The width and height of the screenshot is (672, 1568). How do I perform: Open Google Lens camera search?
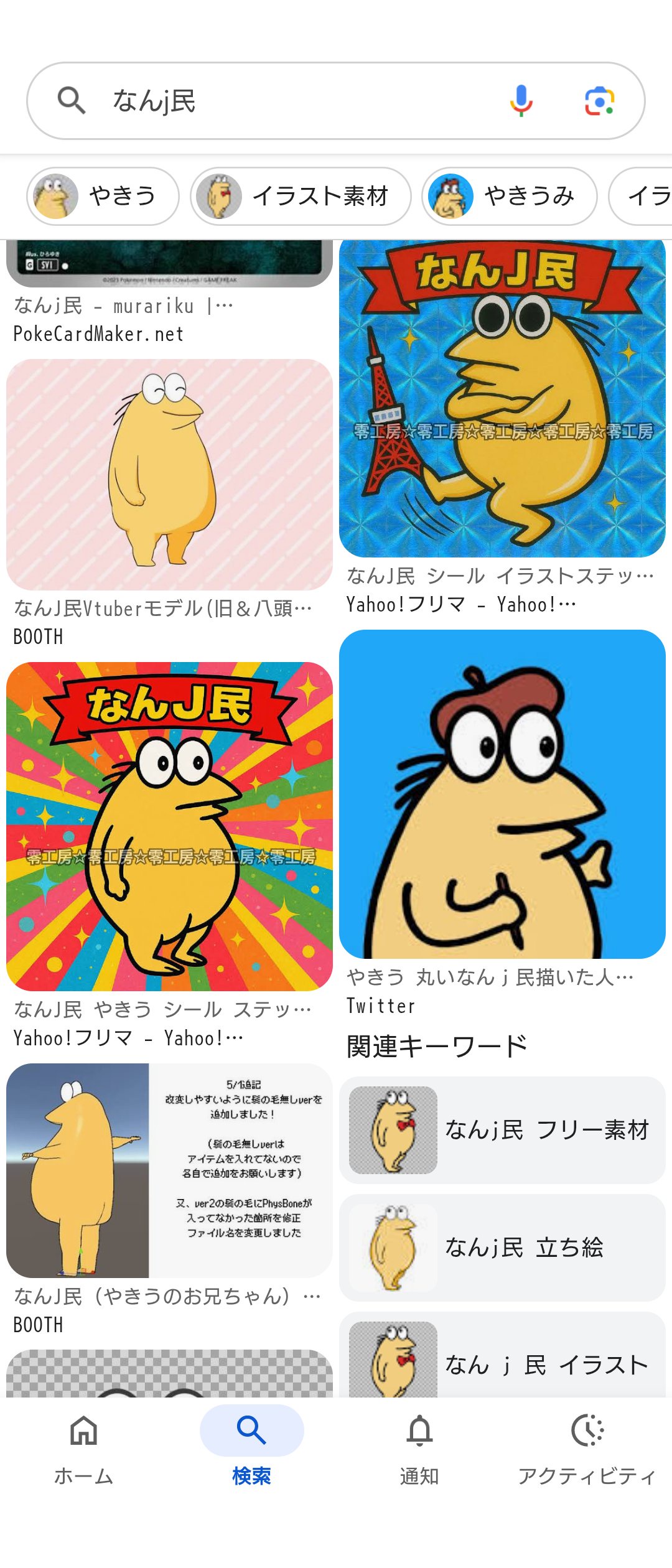tap(599, 101)
